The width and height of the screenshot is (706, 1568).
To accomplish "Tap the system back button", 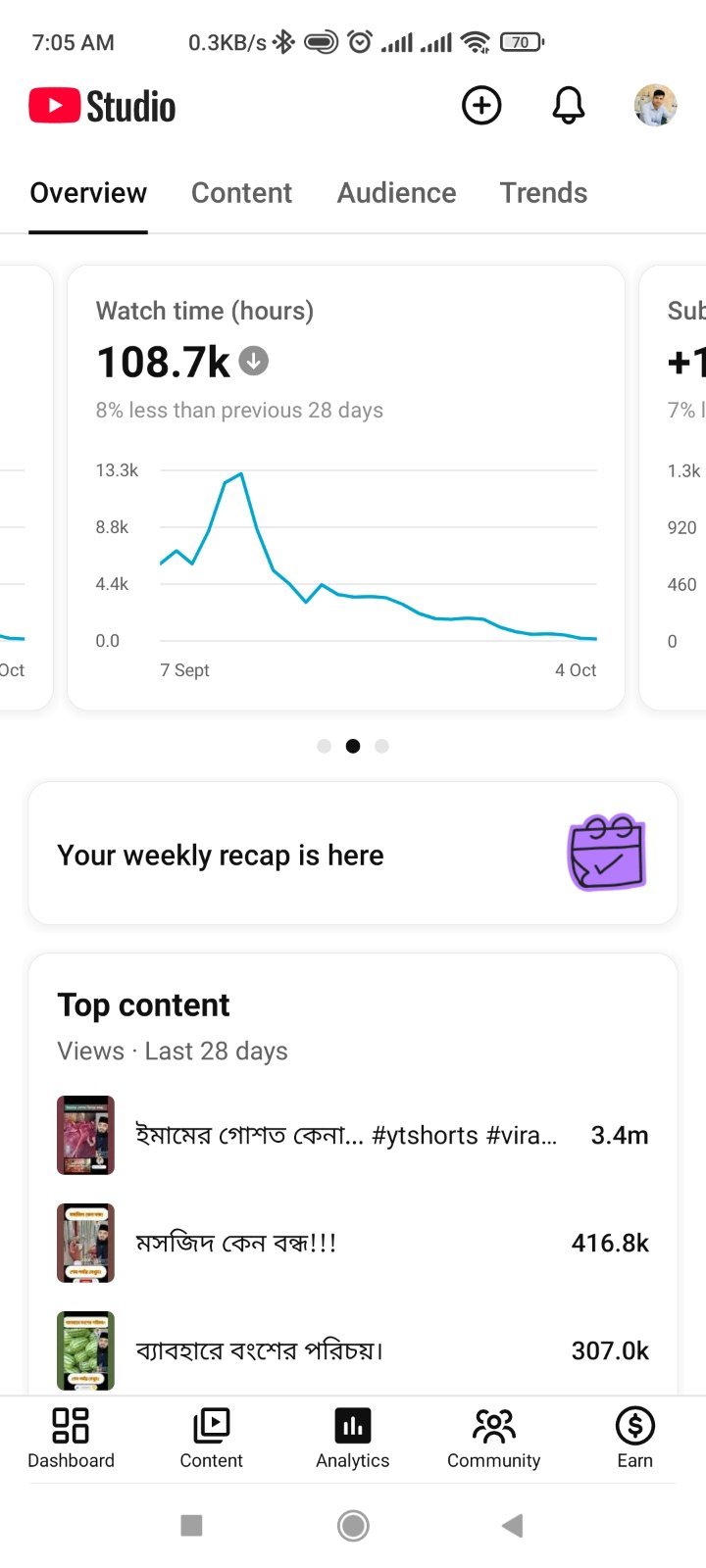I will (x=512, y=1525).
